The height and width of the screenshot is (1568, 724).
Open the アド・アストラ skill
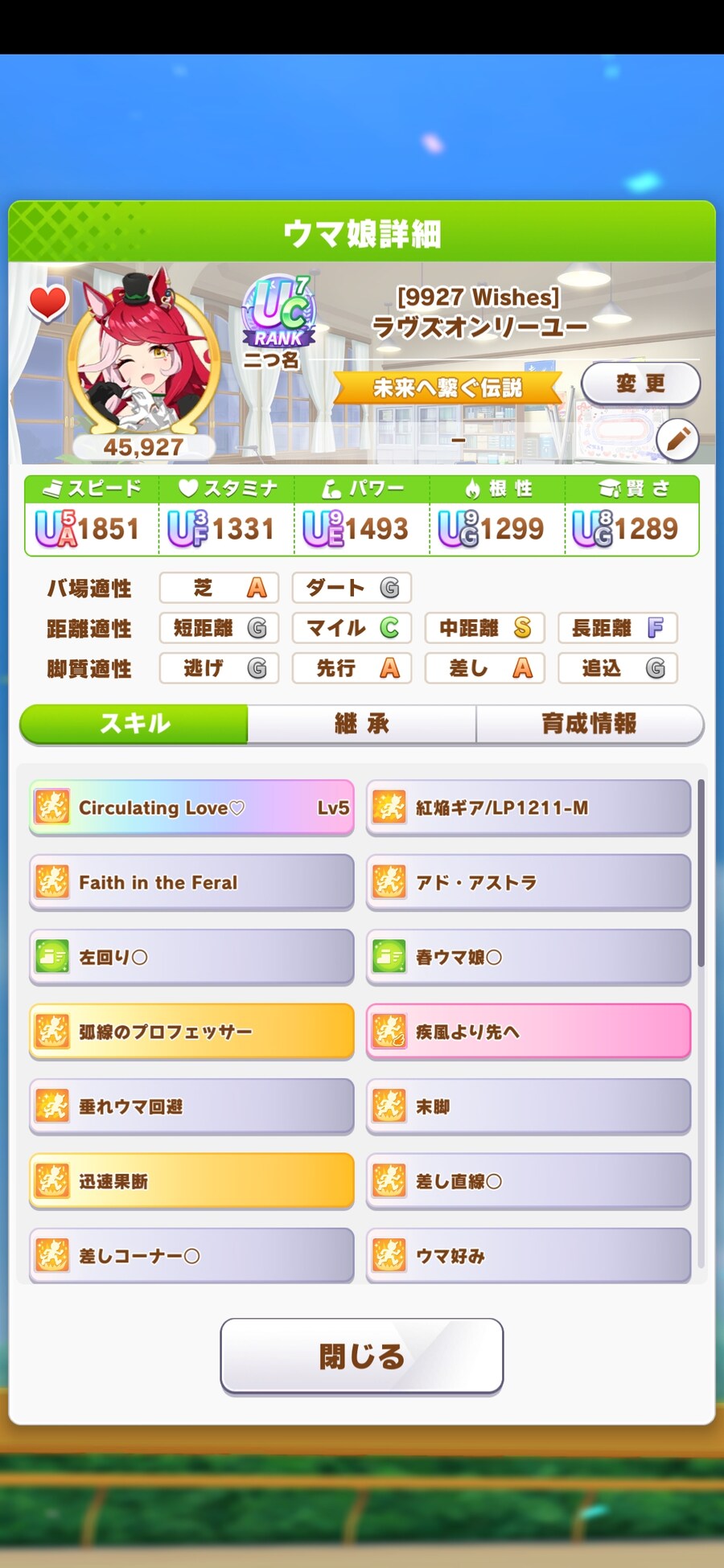tap(529, 882)
